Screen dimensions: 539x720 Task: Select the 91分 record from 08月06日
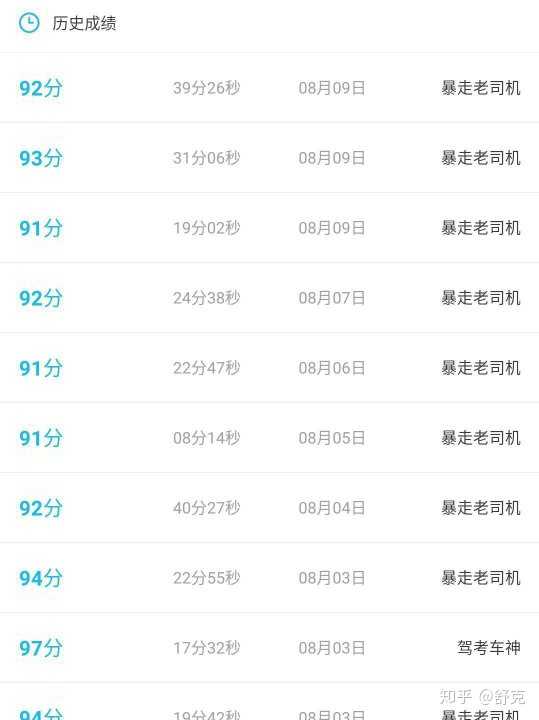(x=270, y=368)
